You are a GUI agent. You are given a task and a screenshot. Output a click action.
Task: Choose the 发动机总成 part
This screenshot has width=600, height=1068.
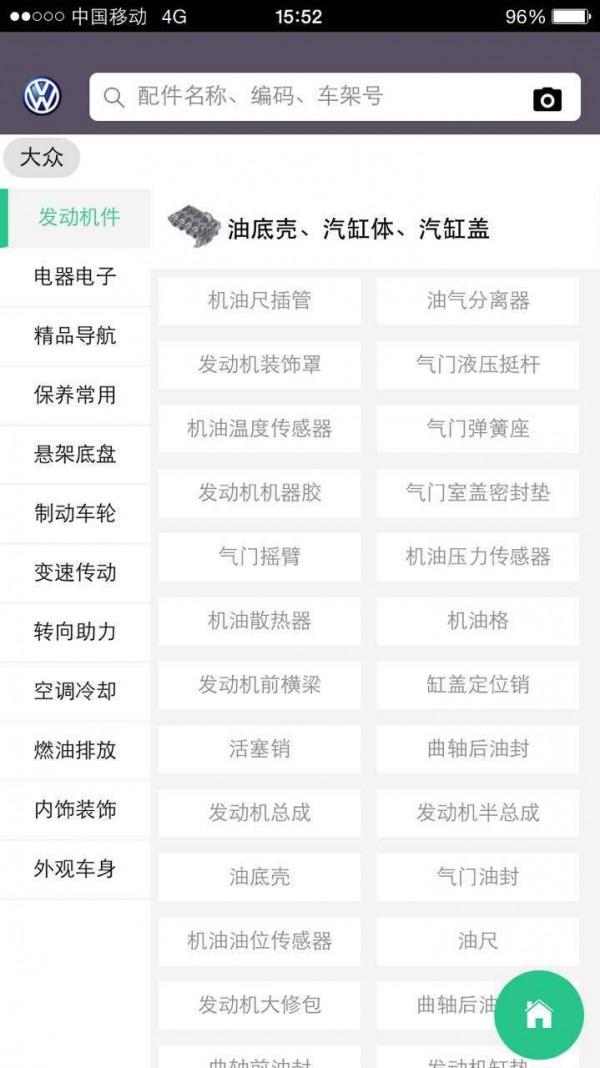pos(259,813)
